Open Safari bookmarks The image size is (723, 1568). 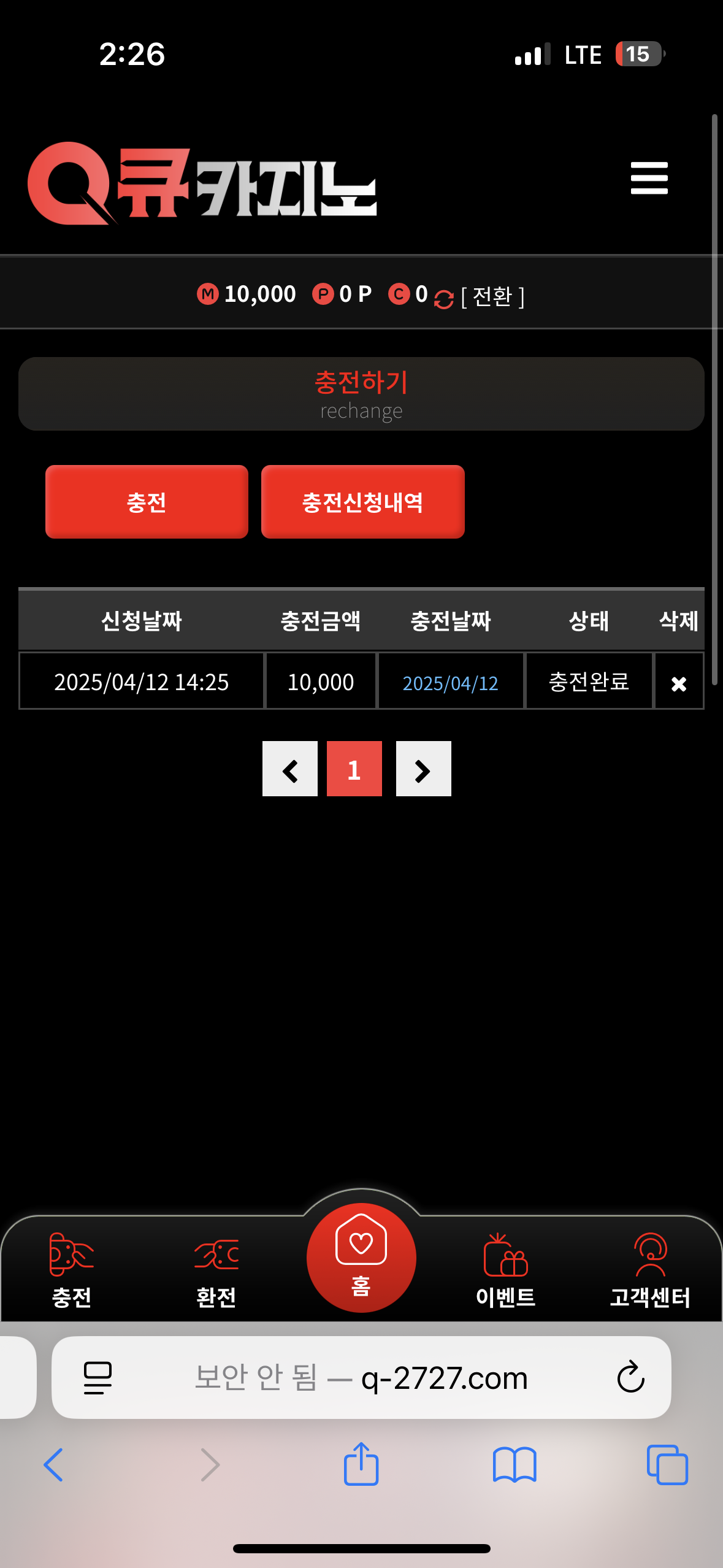[515, 1465]
